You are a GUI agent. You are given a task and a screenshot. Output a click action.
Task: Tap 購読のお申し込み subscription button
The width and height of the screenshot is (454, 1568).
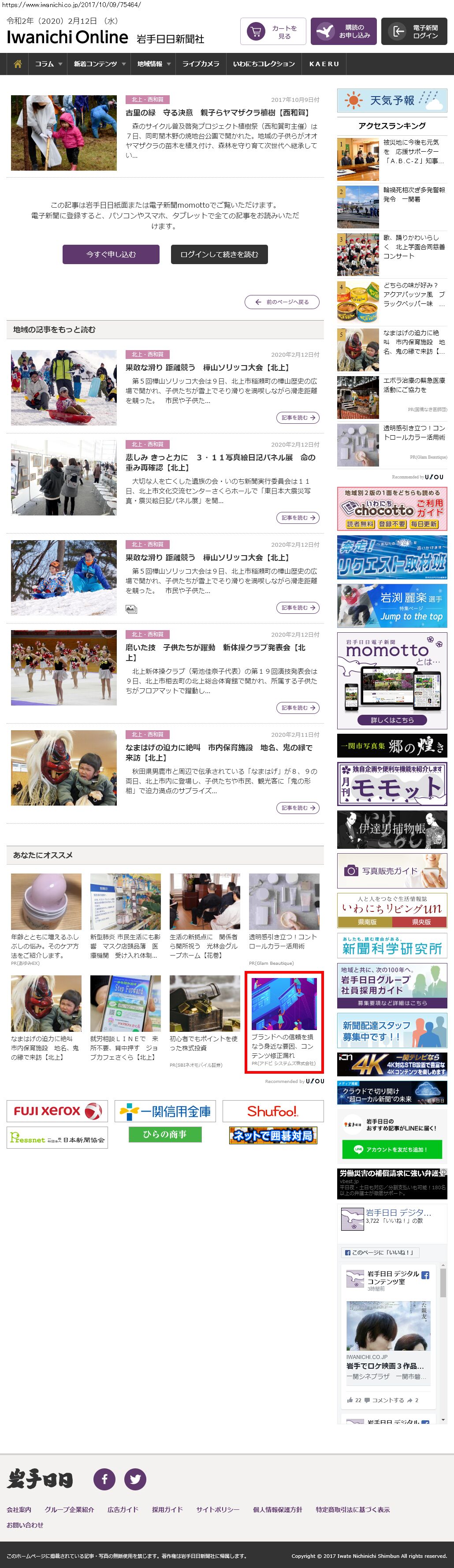343,32
